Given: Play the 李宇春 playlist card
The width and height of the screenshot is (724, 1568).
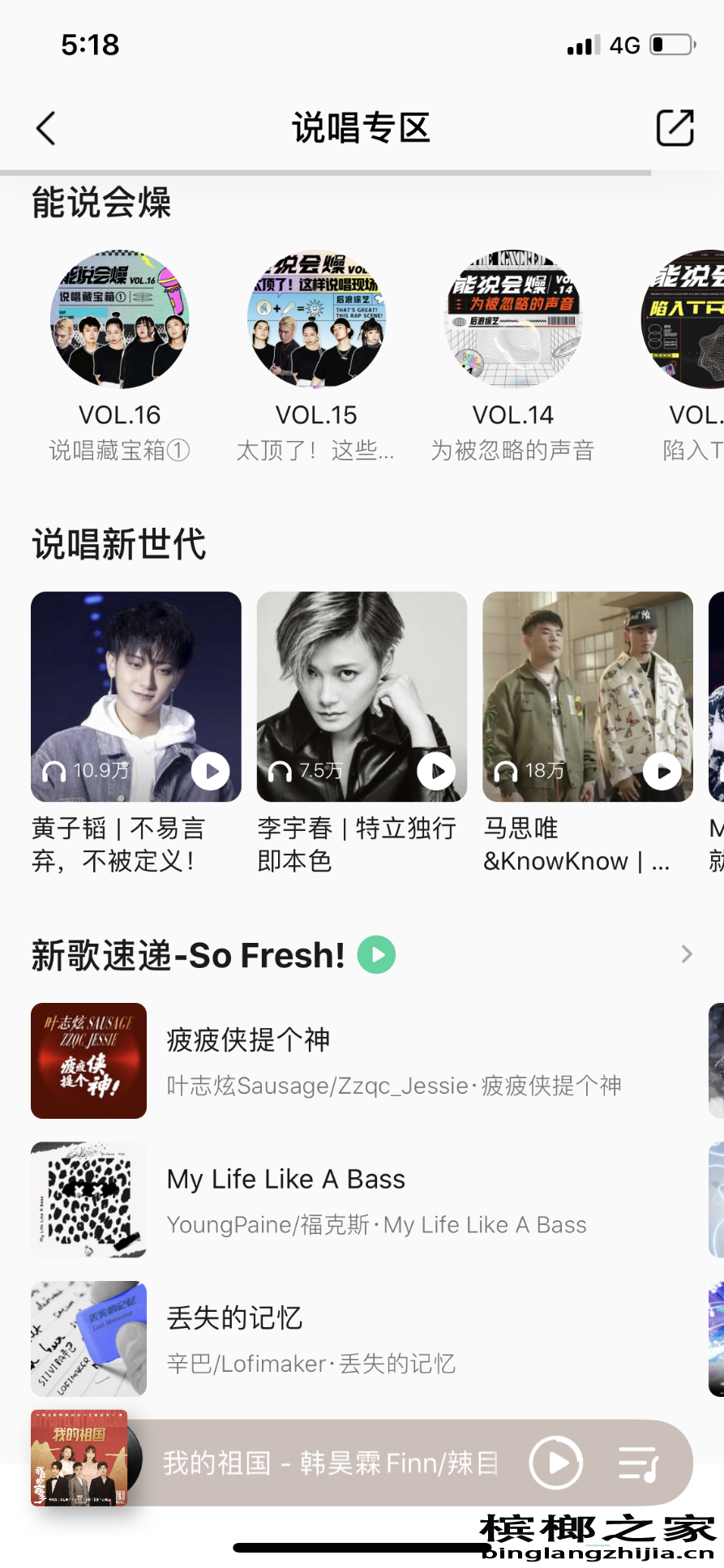Looking at the screenshot, I should 436,771.
